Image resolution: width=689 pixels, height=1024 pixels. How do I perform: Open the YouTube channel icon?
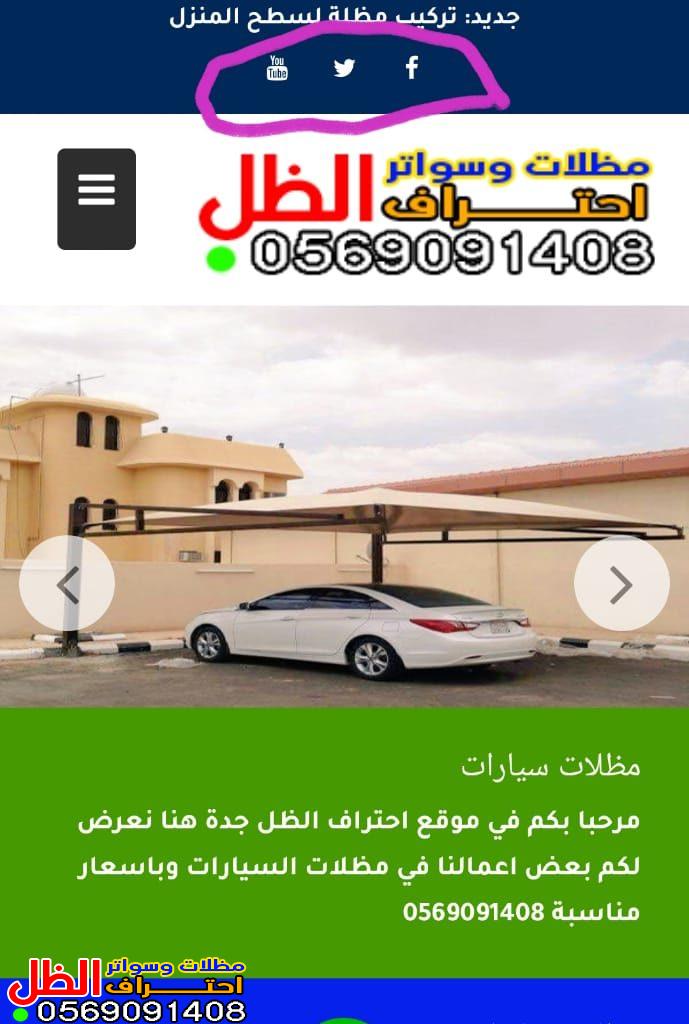(277, 68)
